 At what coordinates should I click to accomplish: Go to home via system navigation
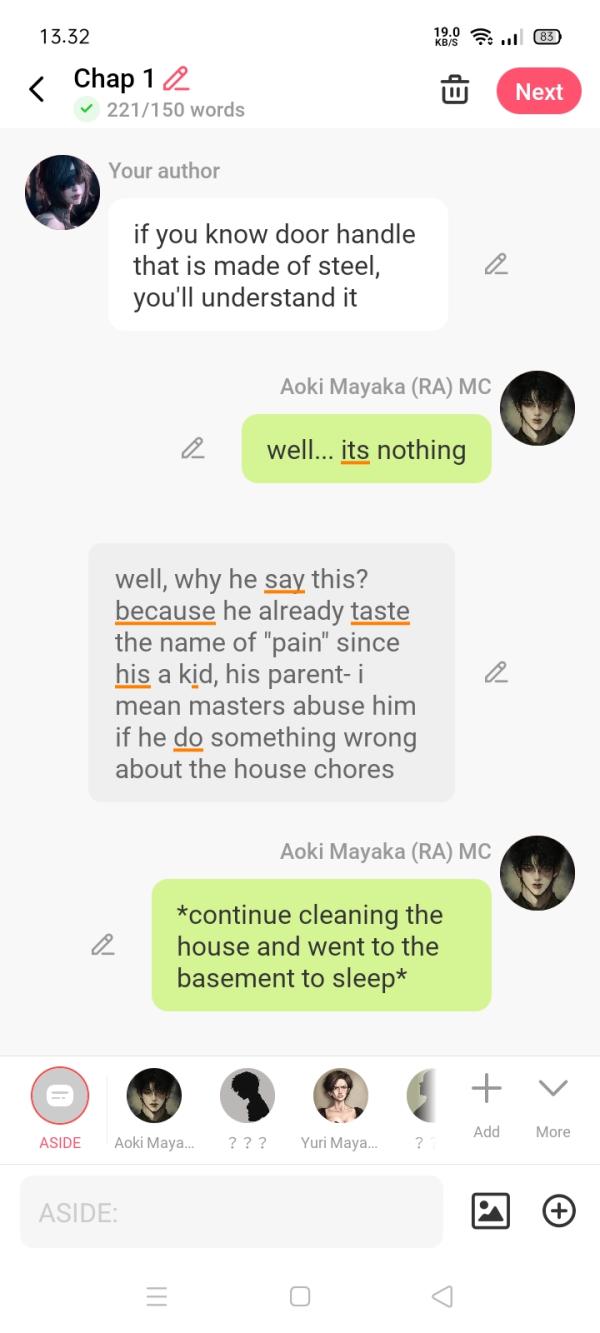coord(299,1296)
